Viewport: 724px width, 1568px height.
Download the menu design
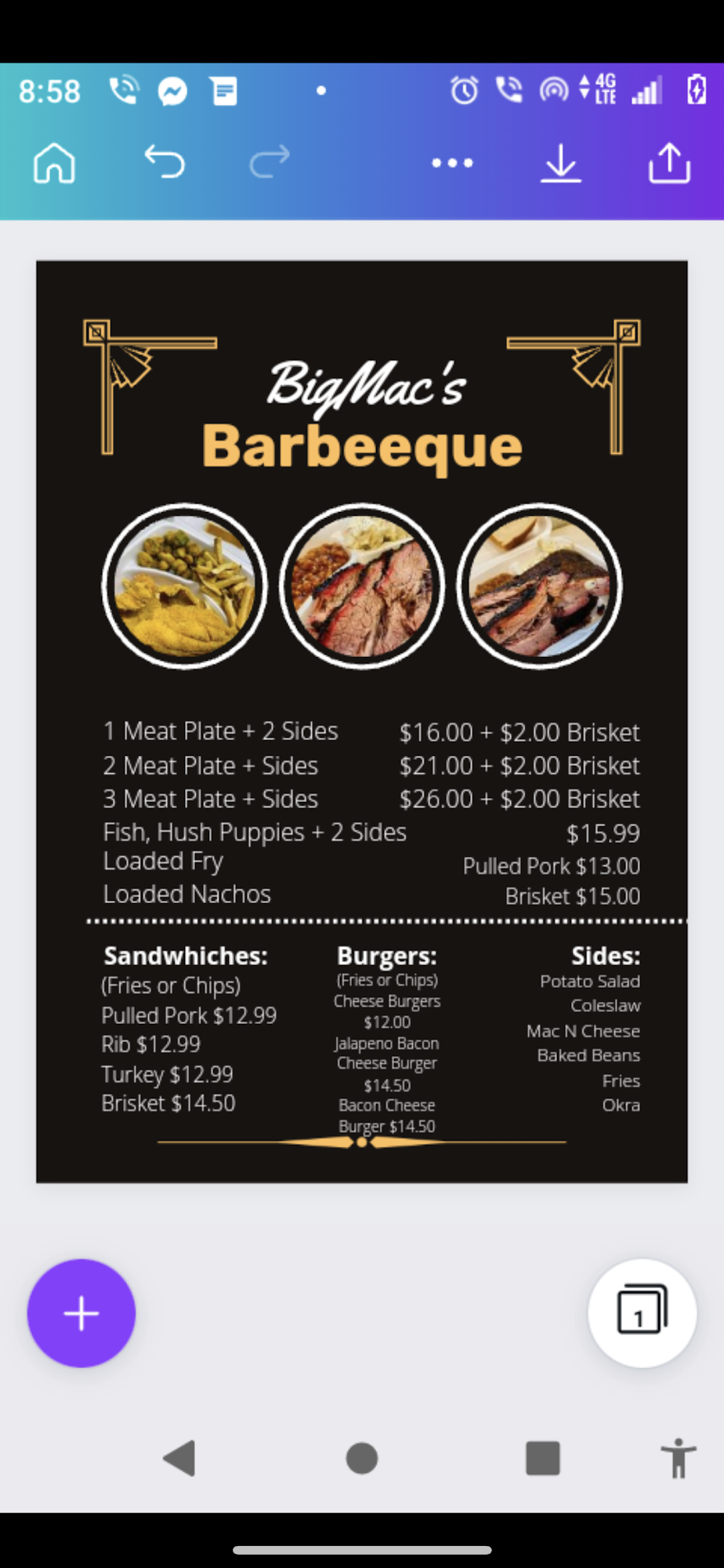[561, 163]
